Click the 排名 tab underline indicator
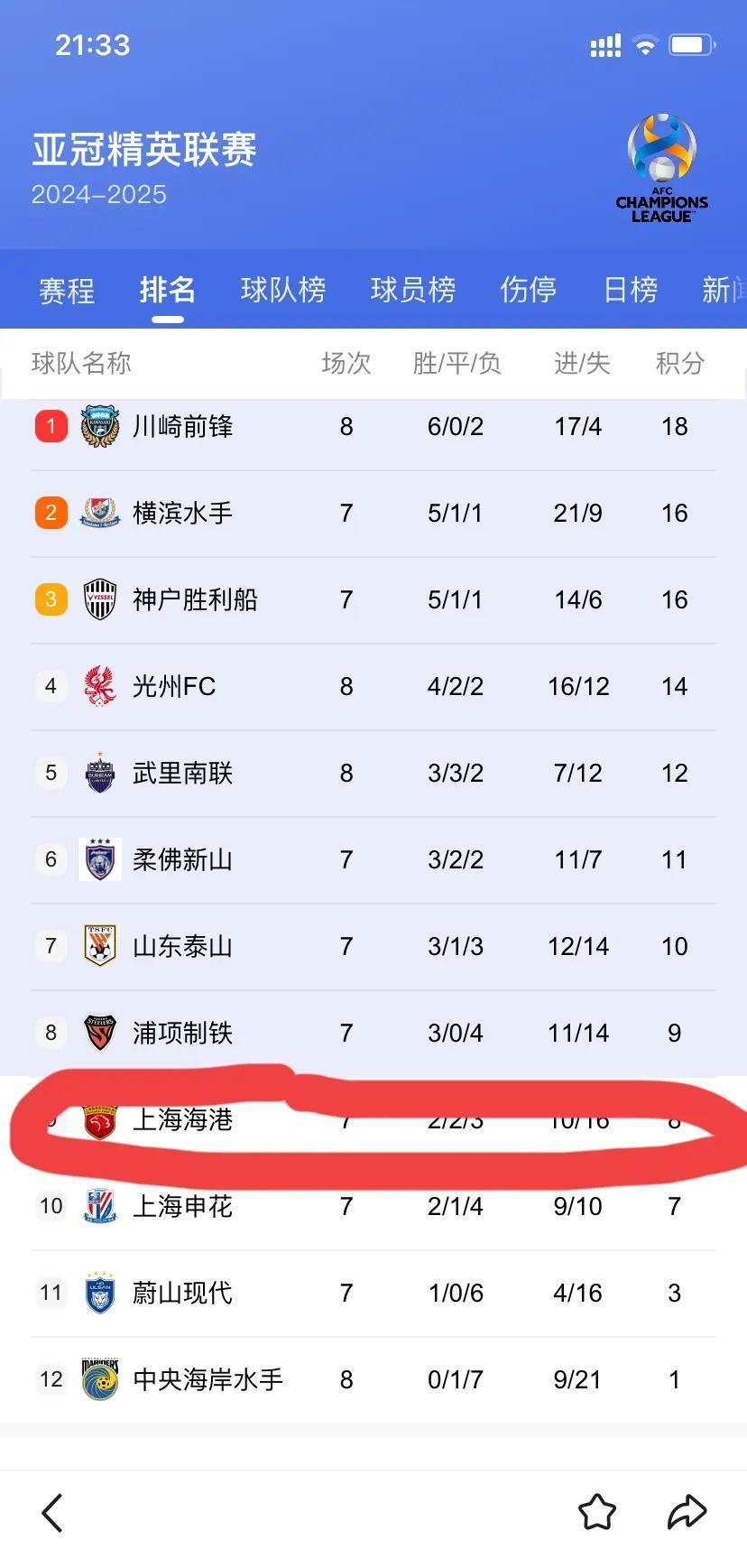747x1568 pixels. [x=168, y=317]
